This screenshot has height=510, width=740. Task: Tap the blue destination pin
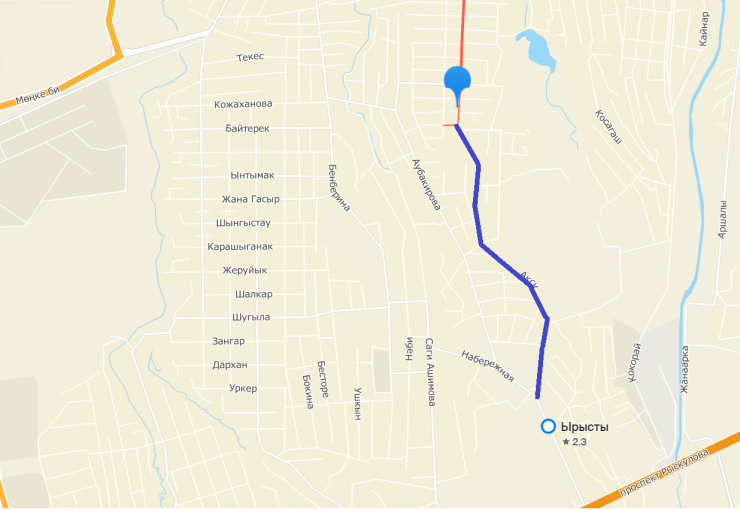[x=458, y=82]
